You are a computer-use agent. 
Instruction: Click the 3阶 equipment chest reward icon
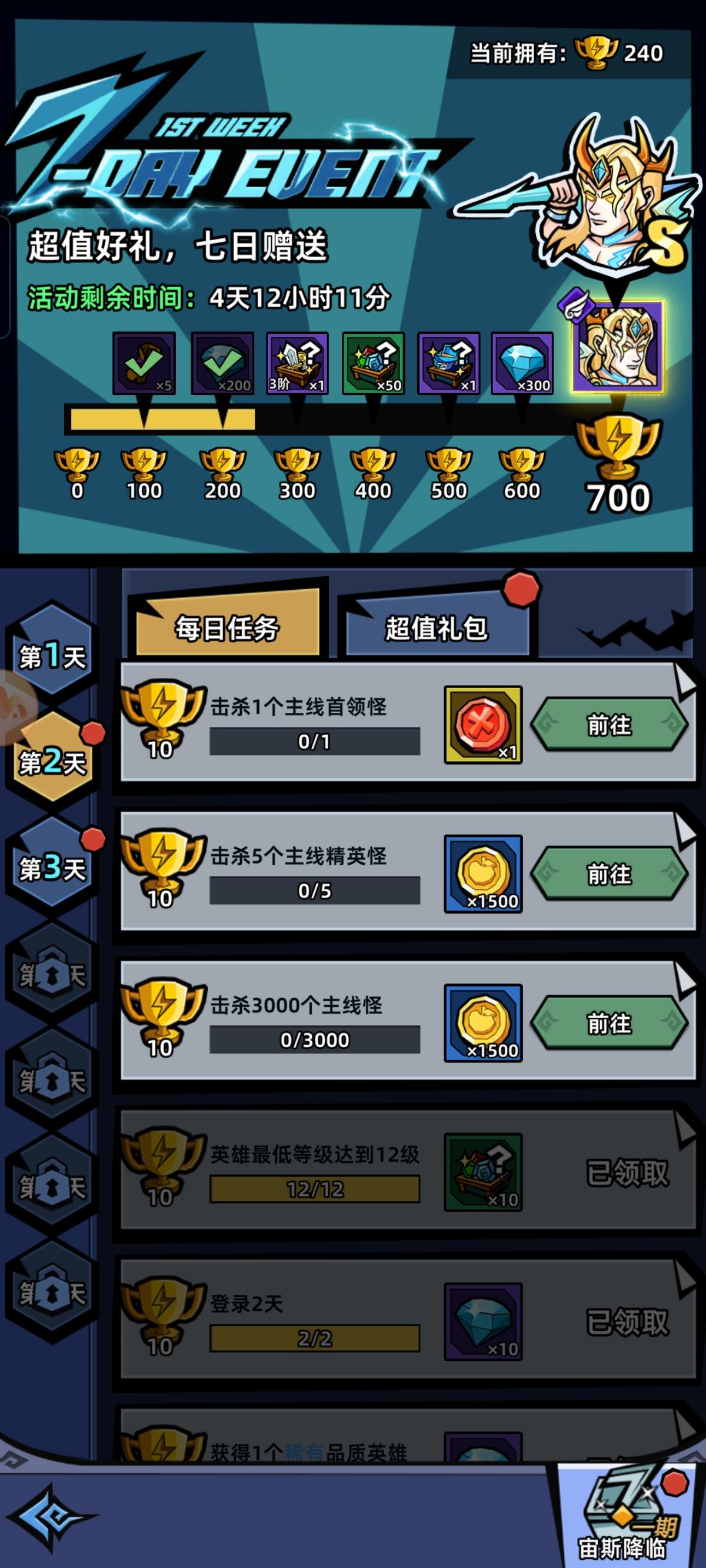click(297, 364)
